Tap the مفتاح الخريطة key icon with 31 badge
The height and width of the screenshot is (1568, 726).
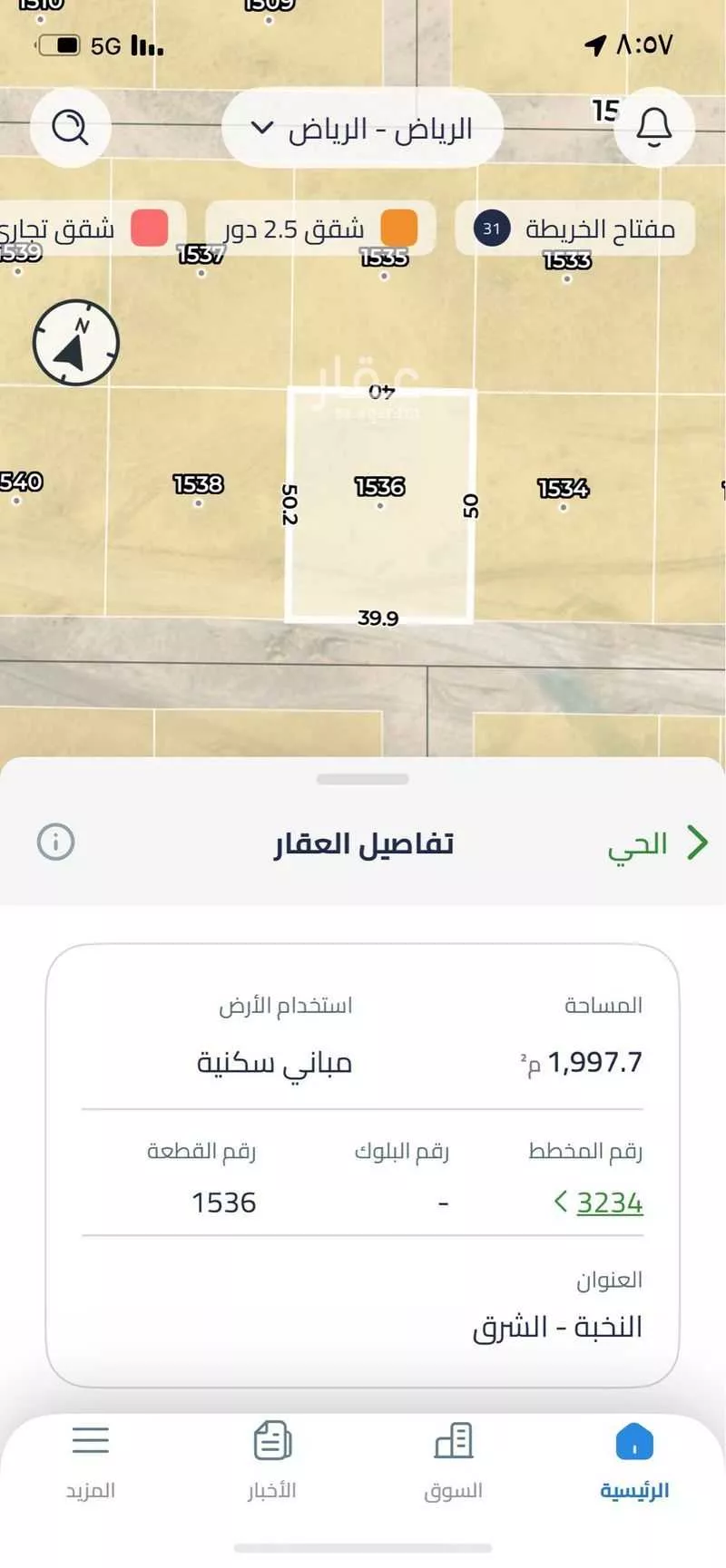(x=490, y=229)
